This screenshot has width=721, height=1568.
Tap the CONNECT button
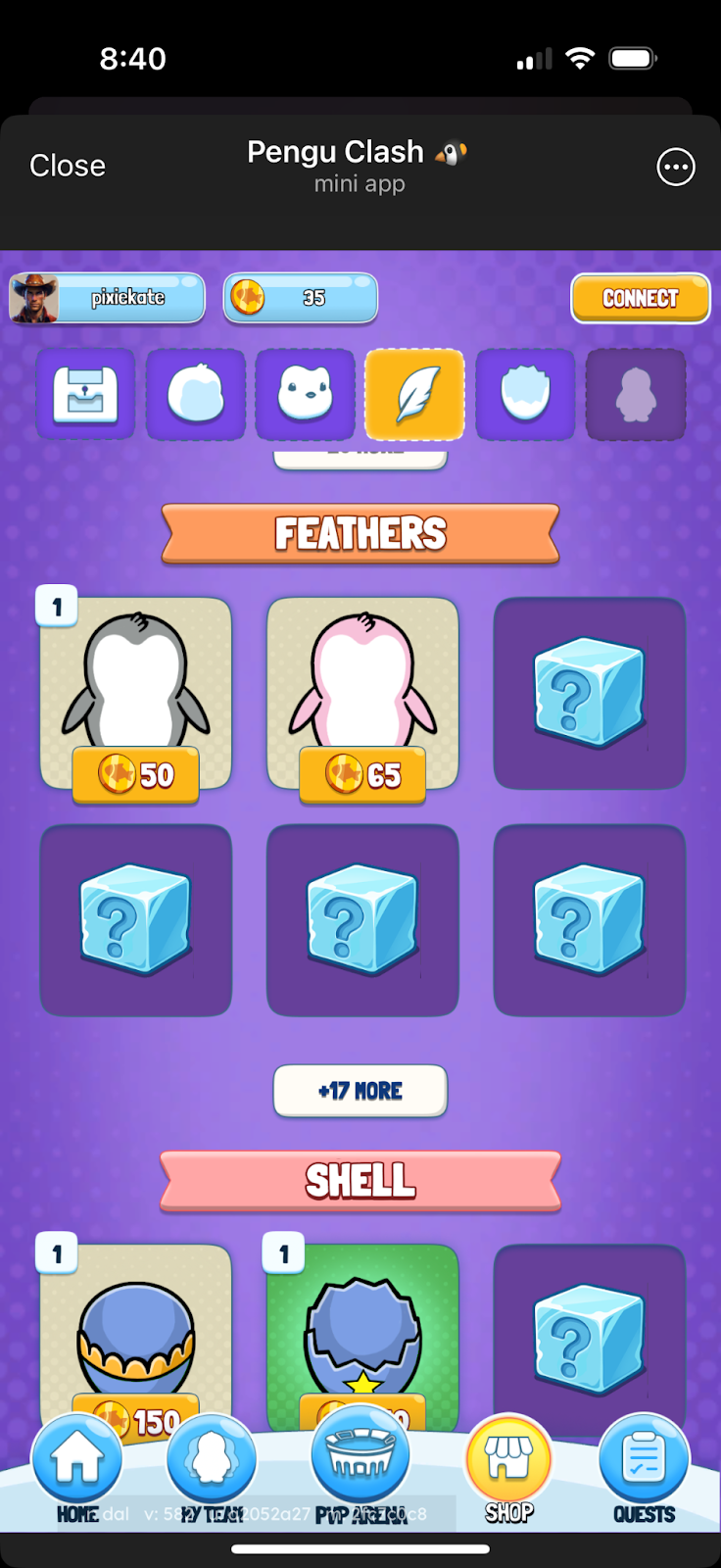coord(641,298)
